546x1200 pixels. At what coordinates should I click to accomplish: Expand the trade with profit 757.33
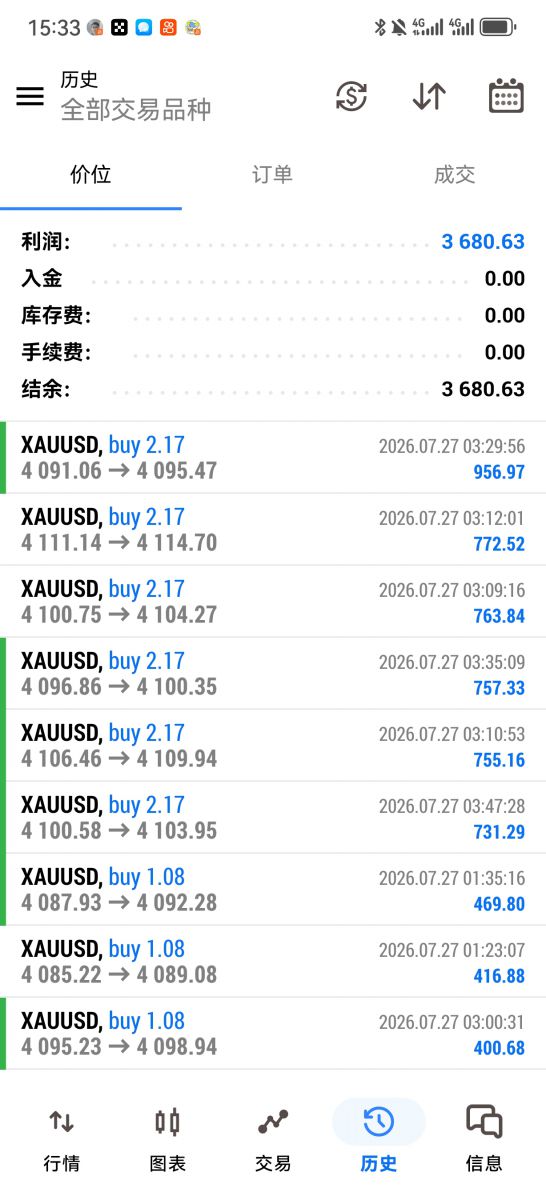273,674
